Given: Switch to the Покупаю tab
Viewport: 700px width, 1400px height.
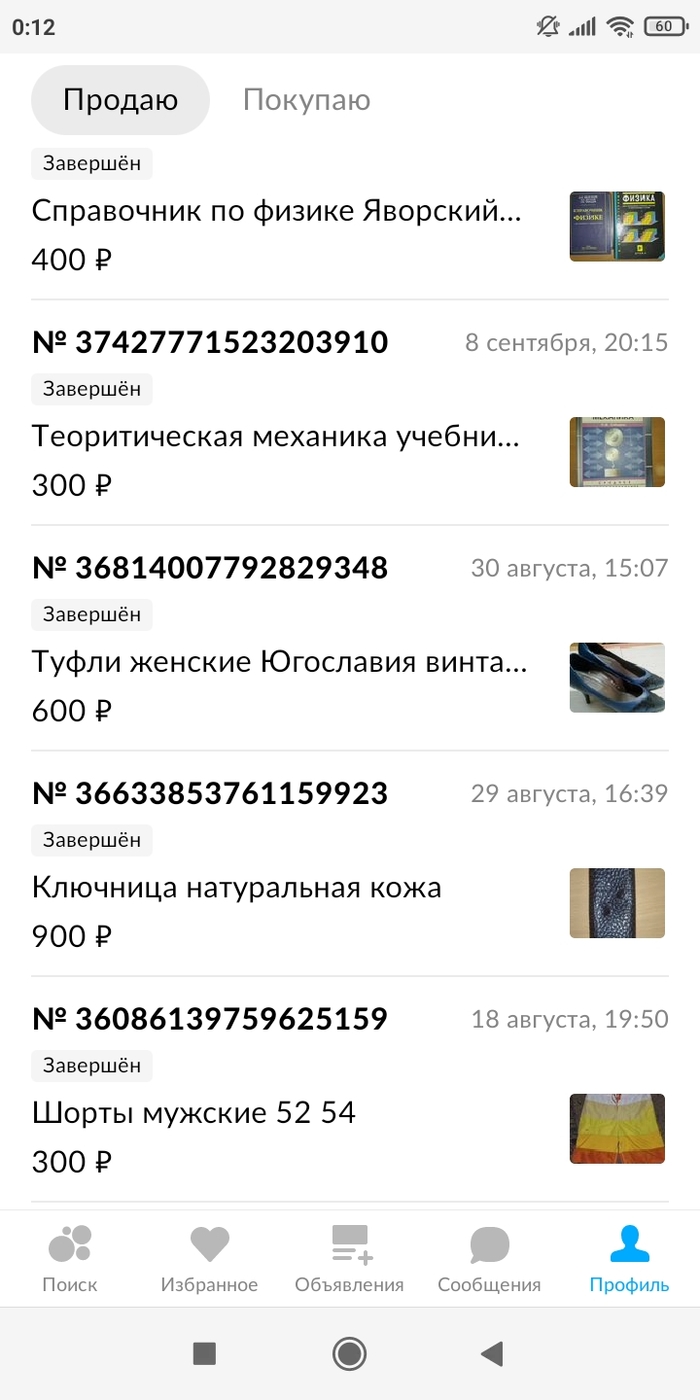Looking at the screenshot, I should click(306, 100).
